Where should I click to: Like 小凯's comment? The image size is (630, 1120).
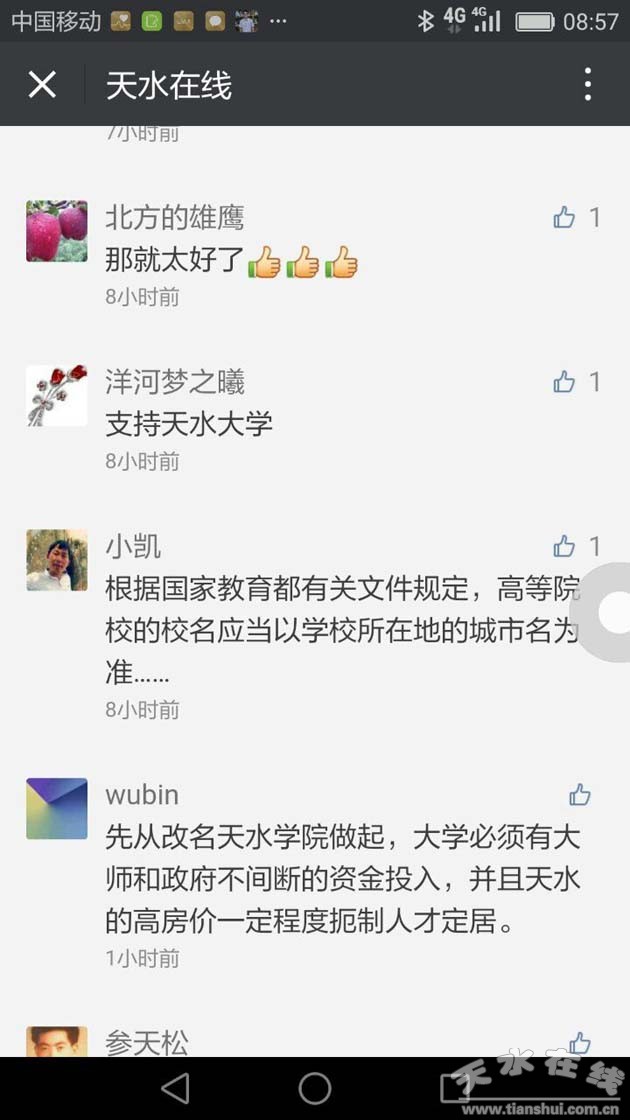(565, 546)
